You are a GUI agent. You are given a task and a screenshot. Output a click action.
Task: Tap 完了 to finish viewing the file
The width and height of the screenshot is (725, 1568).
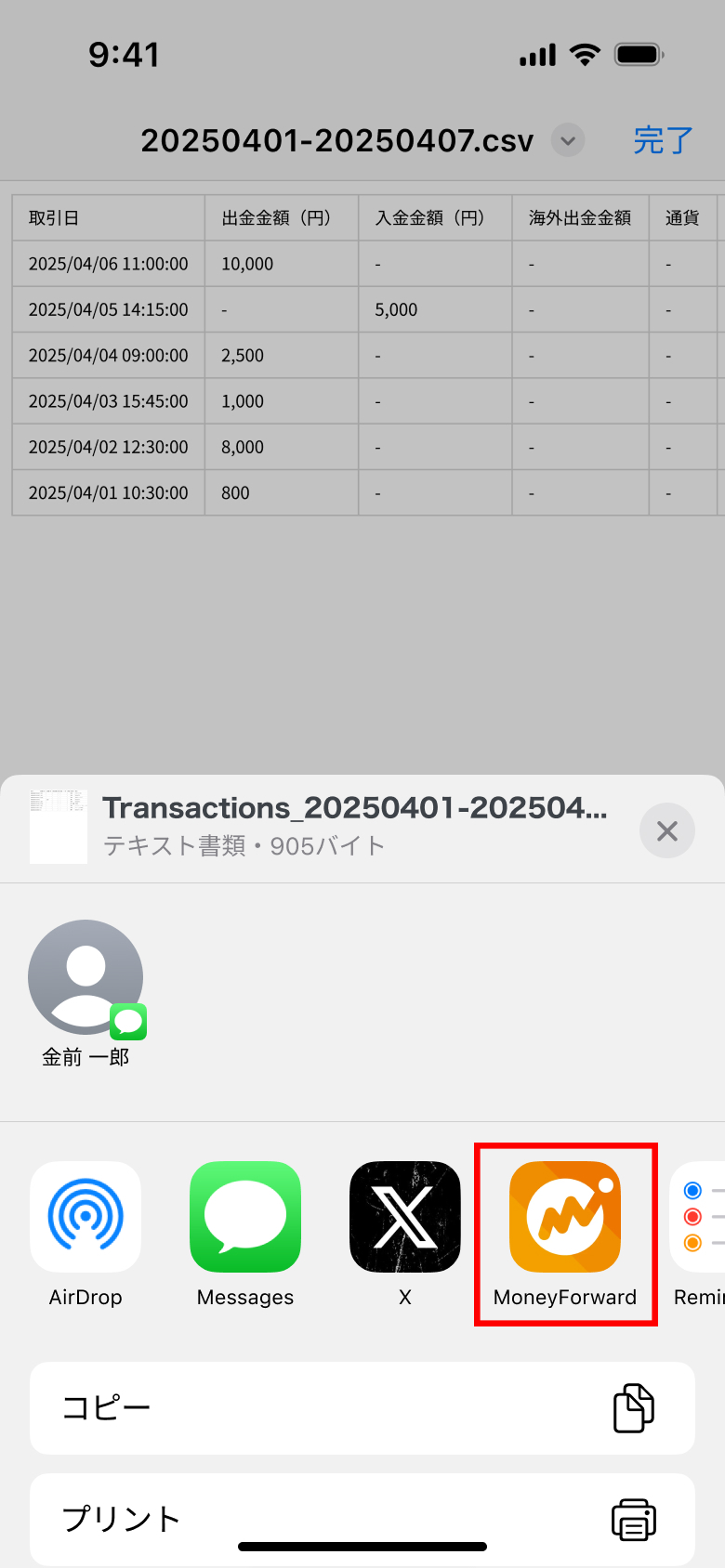[663, 141]
